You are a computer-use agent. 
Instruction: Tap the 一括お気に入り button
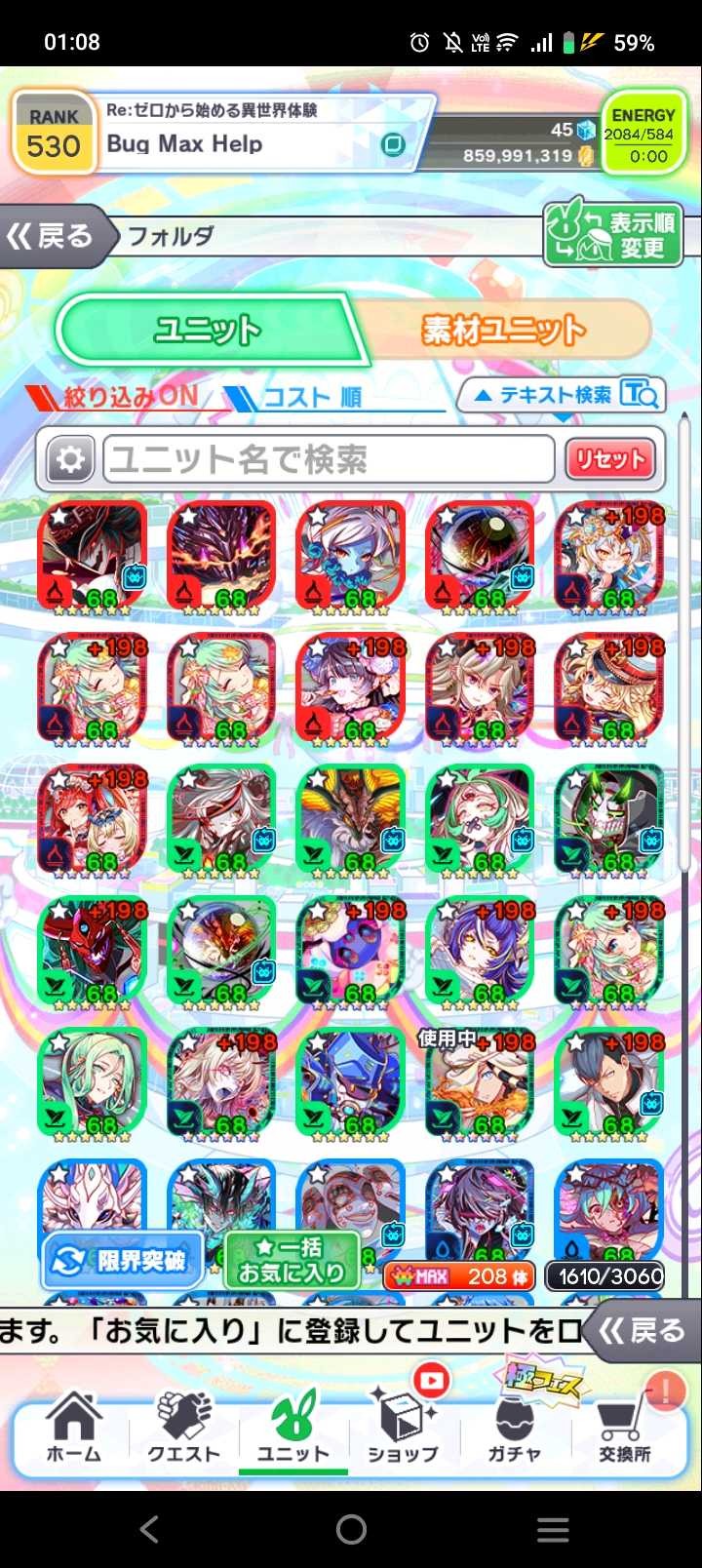291,1260
